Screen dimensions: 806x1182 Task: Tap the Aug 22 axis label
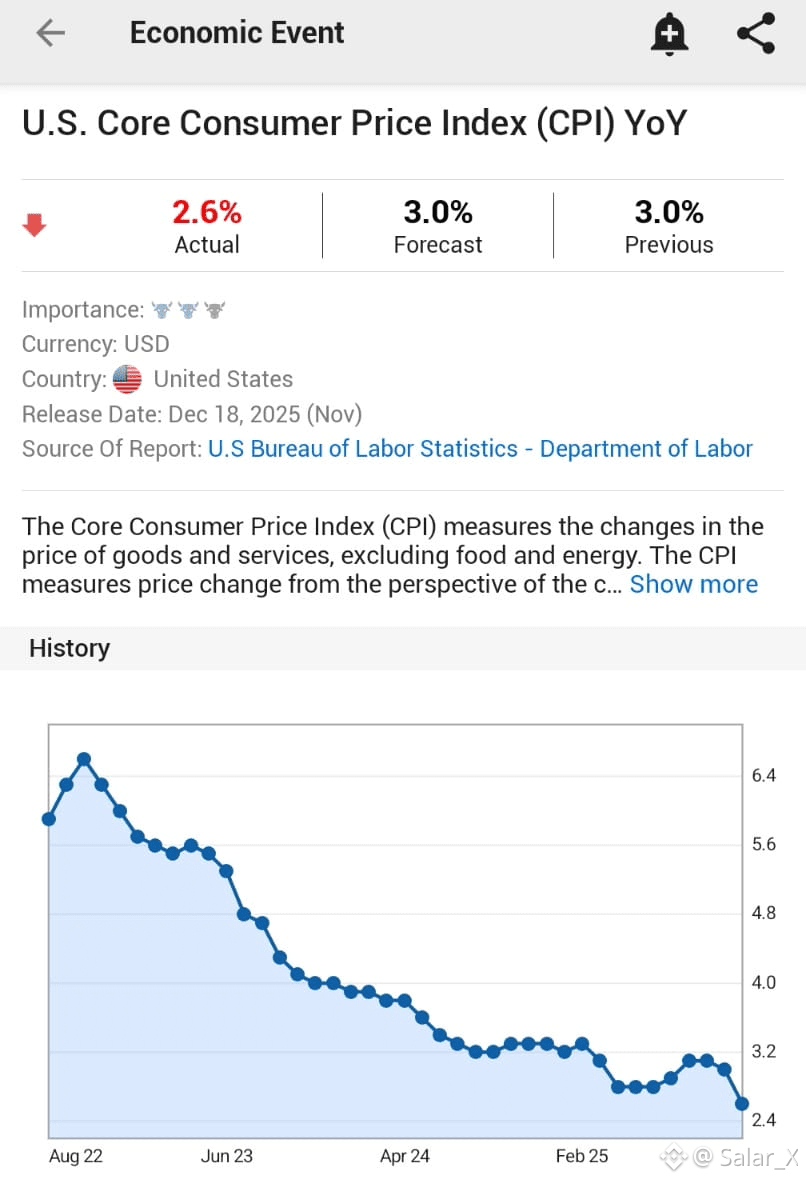coord(75,1156)
